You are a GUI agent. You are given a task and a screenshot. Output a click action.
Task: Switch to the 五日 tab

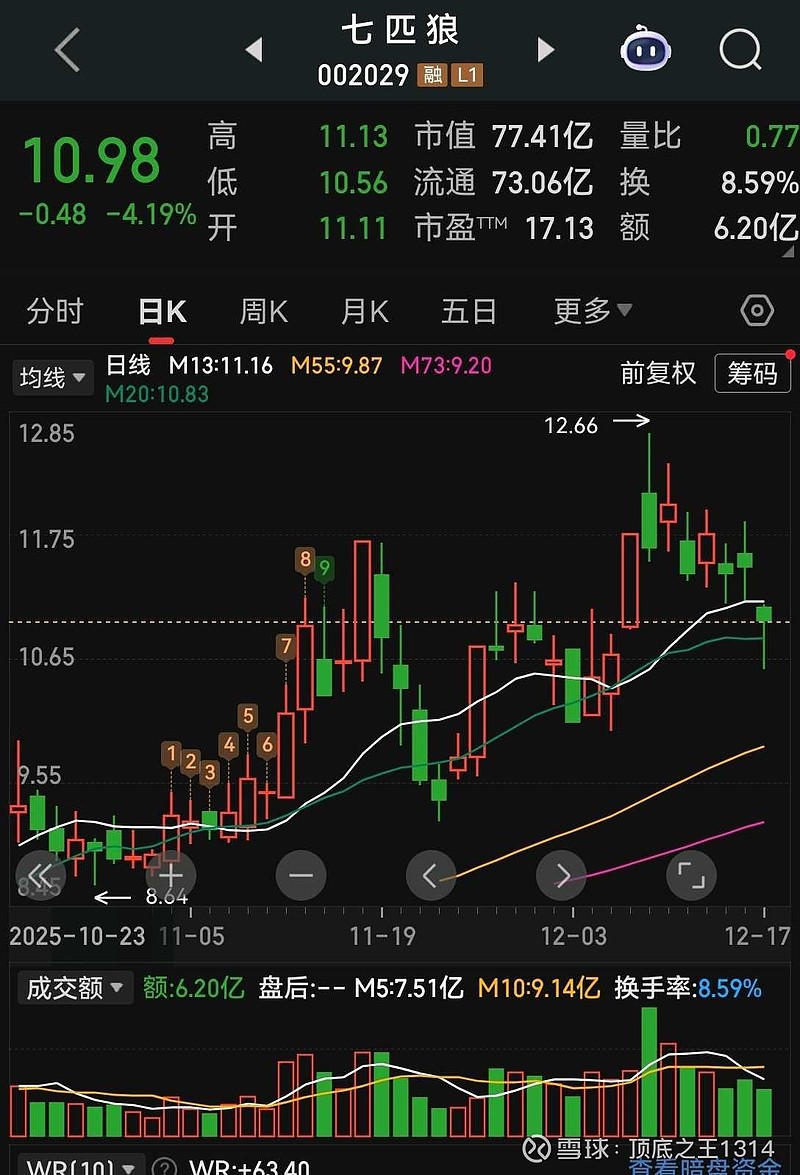tap(468, 311)
